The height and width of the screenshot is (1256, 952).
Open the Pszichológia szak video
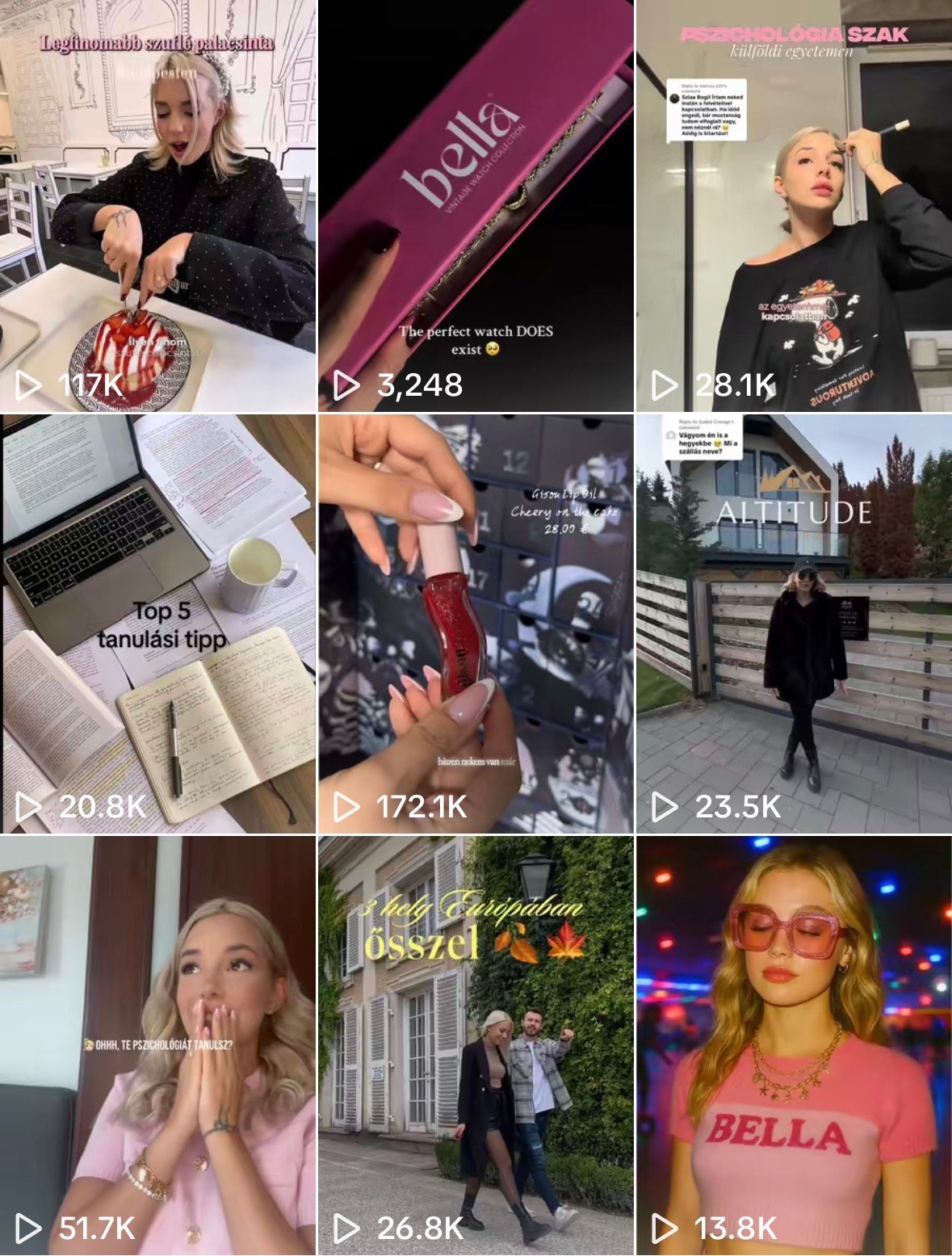point(794,206)
